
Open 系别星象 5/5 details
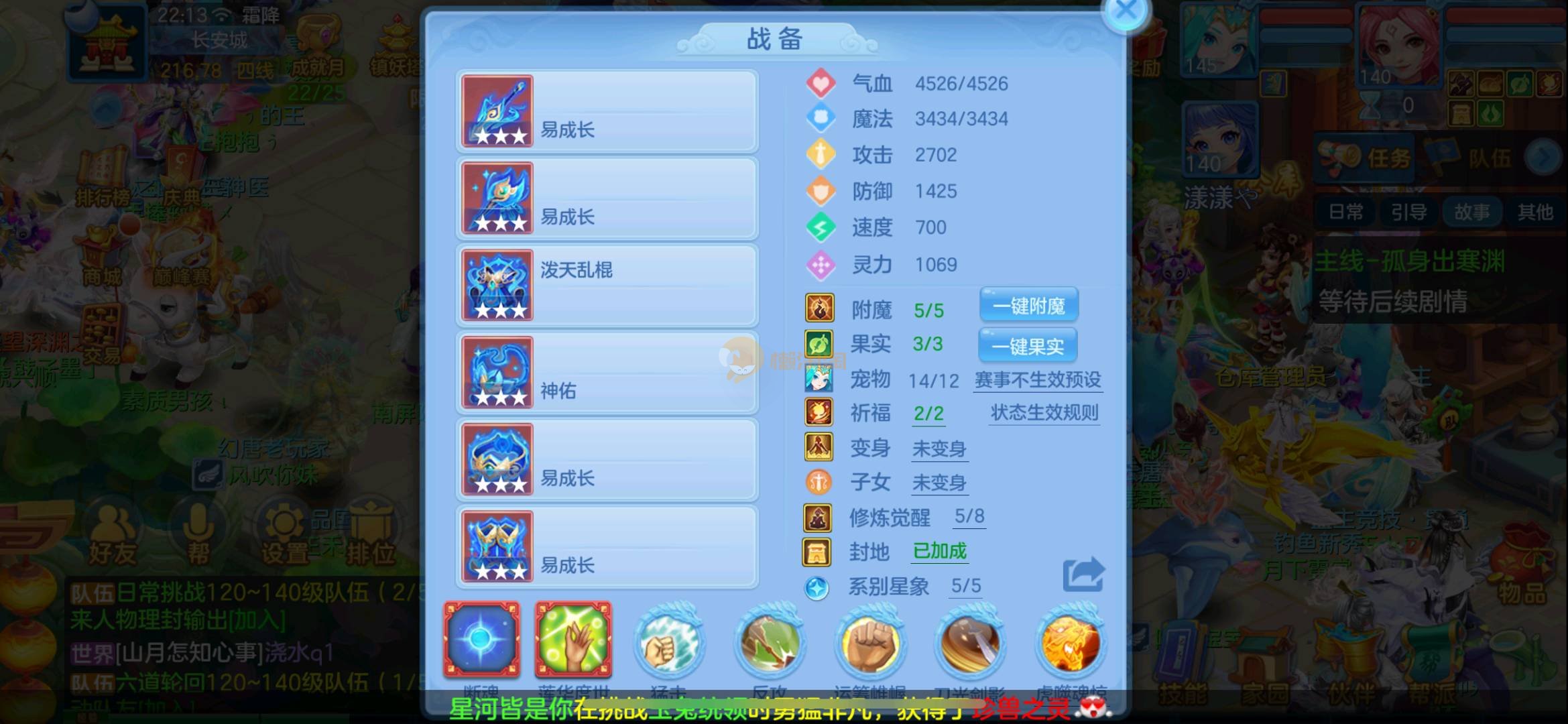pyautogui.click(x=965, y=586)
